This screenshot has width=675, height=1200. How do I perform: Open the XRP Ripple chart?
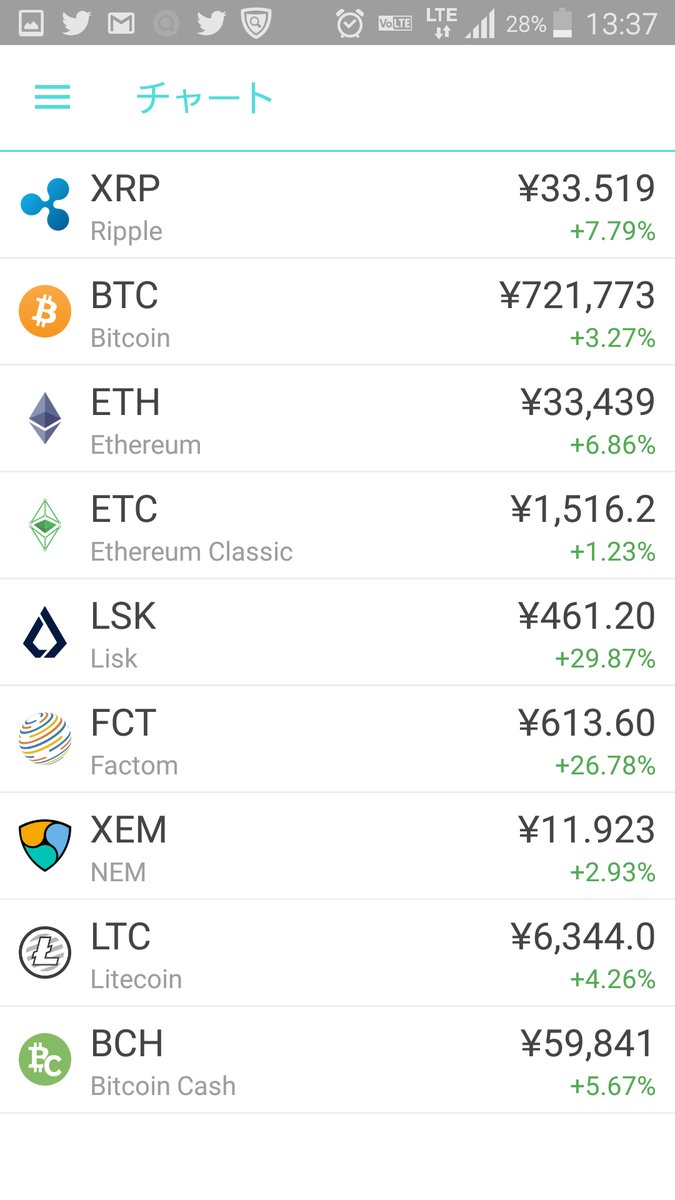click(337, 205)
